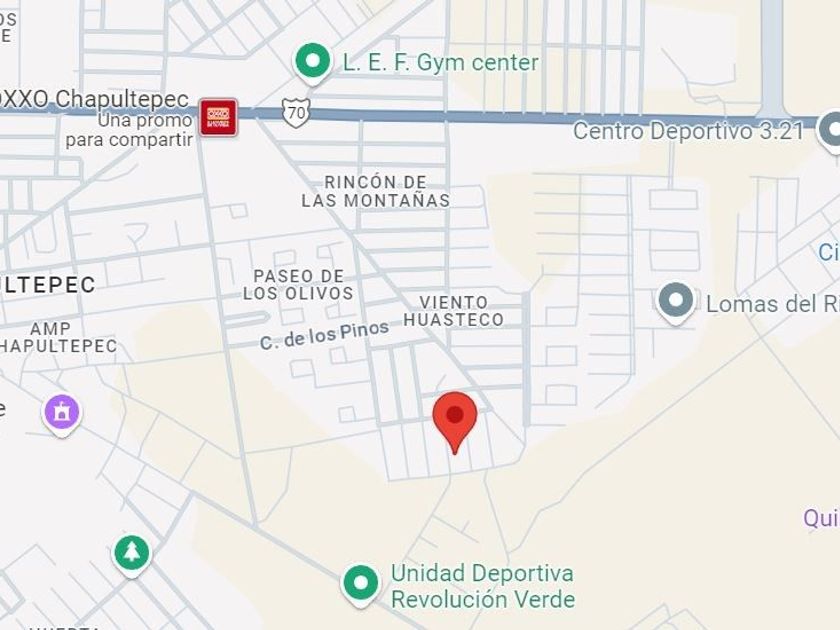Open the L. E. F. Gym center place marker

click(x=313, y=63)
